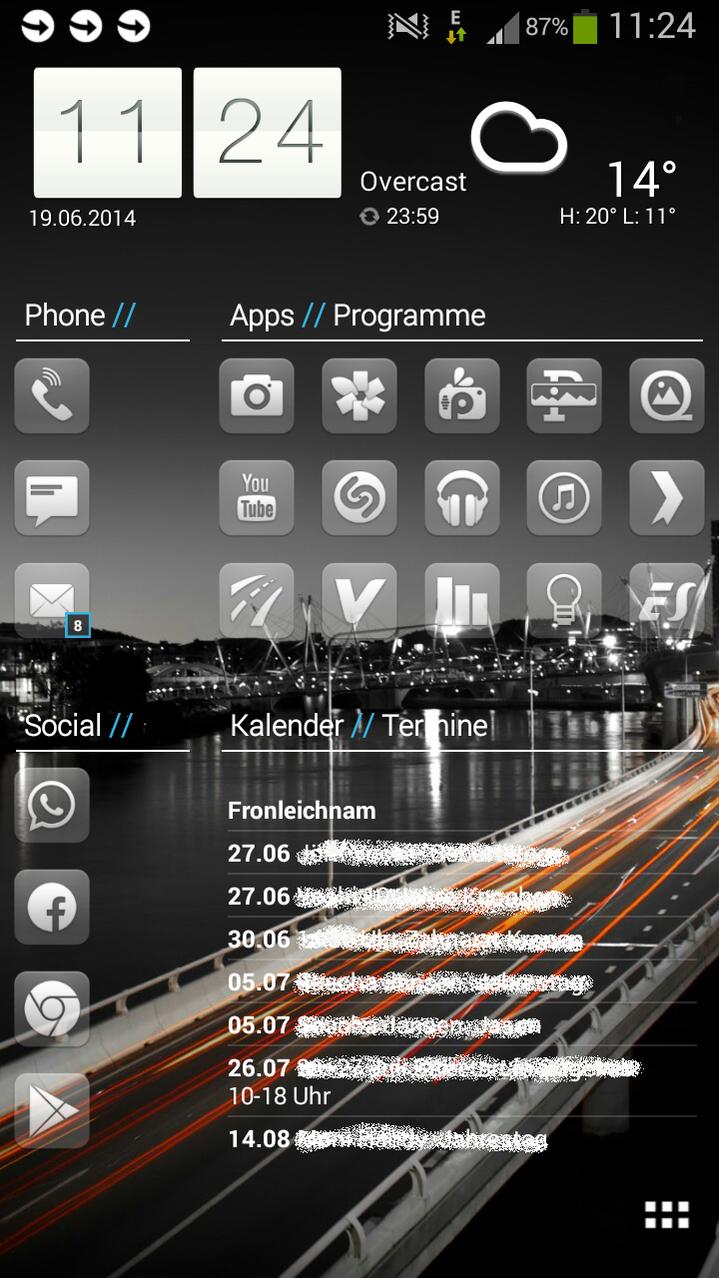This screenshot has width=719, height=1278.
Task: Open Facebook
Action: [x=52, y=907]
